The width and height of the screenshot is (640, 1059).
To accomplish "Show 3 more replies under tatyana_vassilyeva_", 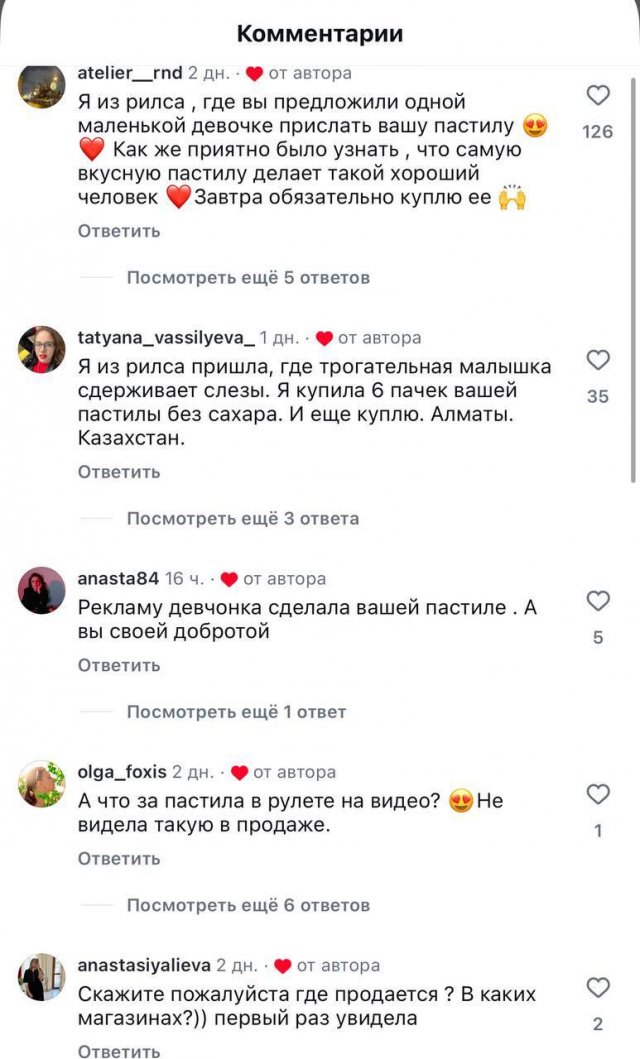I will (x=242, y=518).
